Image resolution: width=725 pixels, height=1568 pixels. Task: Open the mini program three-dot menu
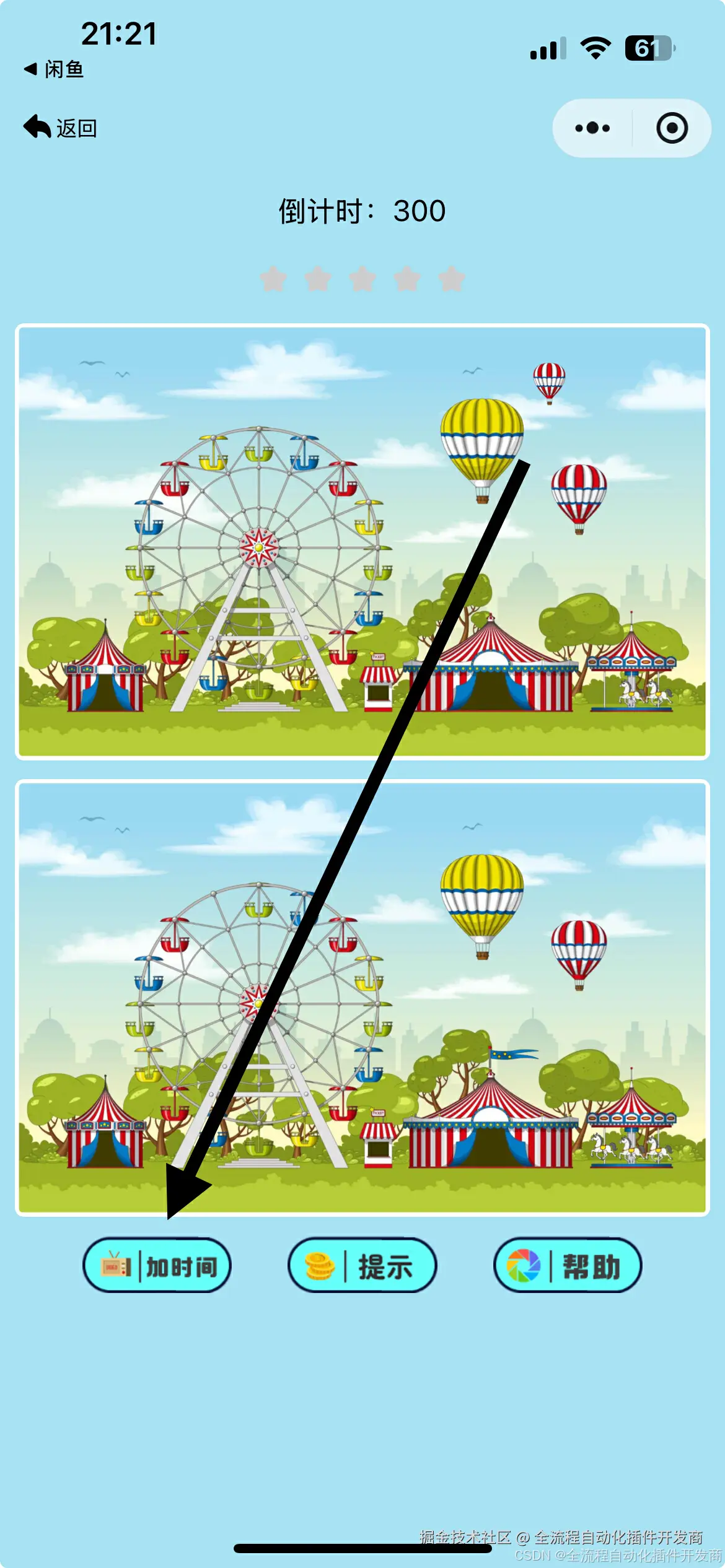point(592,128)
